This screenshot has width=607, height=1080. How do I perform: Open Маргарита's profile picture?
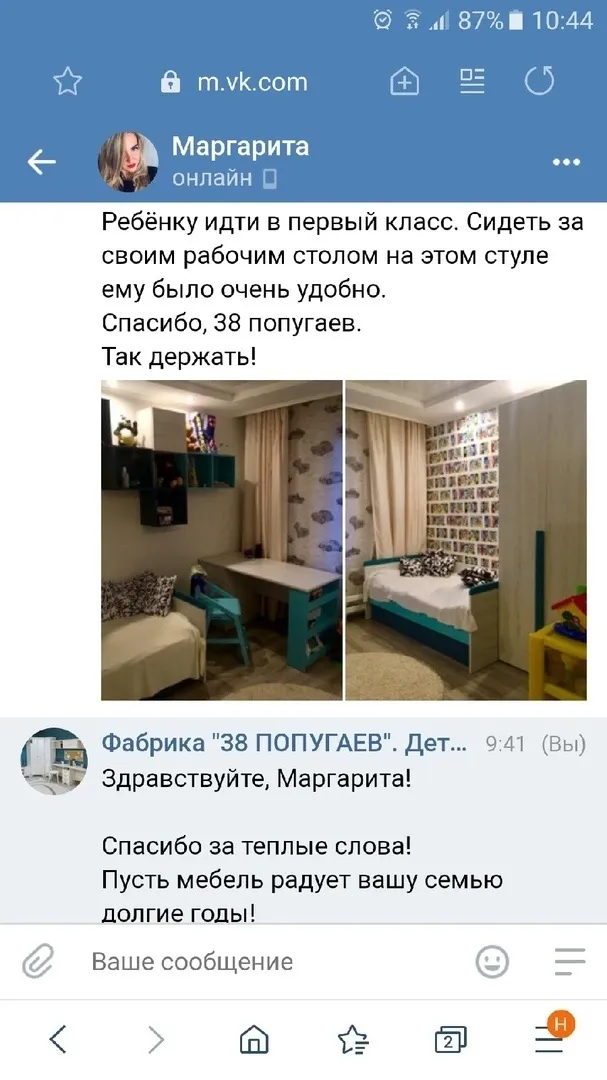pyautogui.click(x=128, y=162)
